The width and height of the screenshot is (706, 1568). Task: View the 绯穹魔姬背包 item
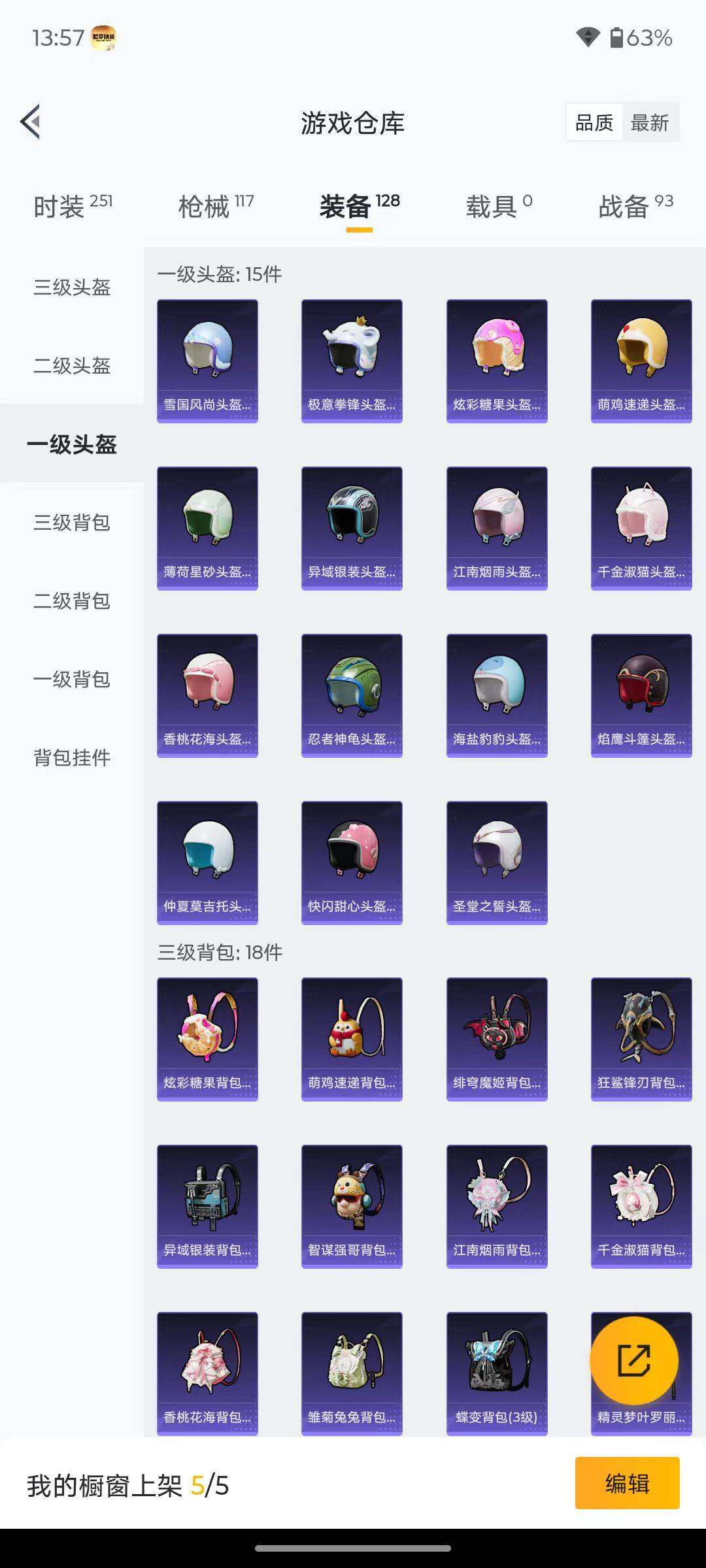pyautogui.click(x=497, y=1039)
